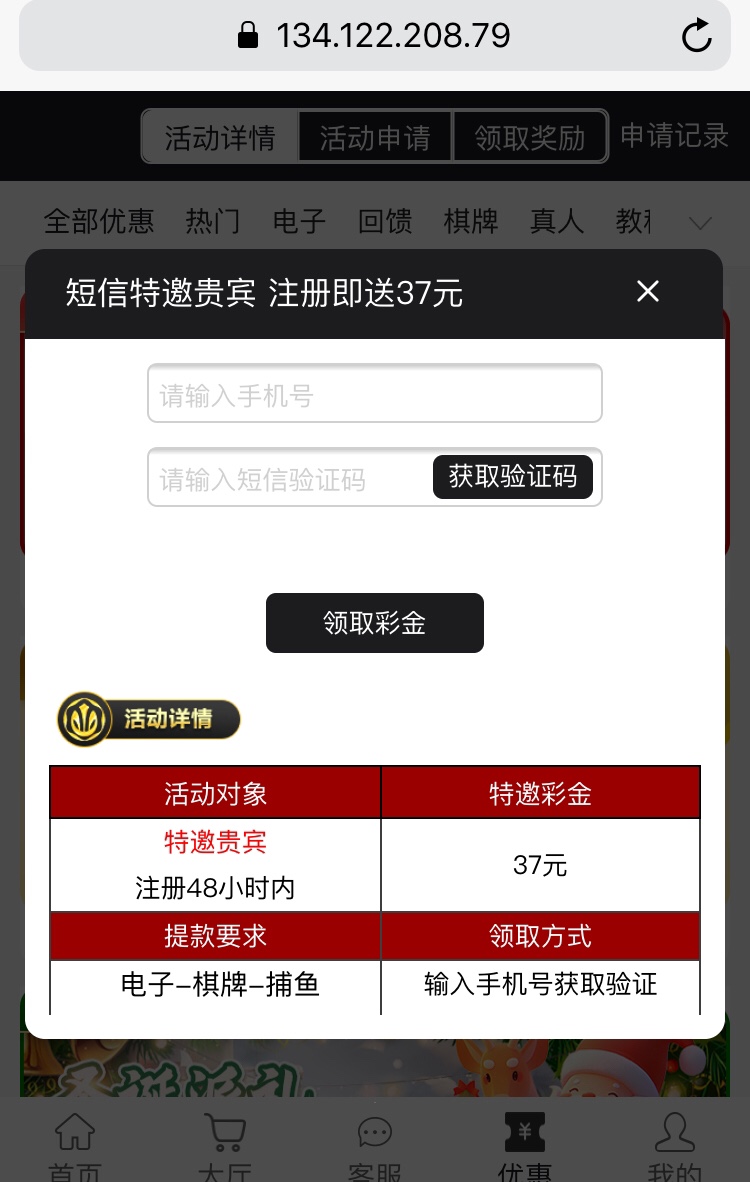
Task: Switch to the 活动详情 segment
Action: [x=220, y=137]
